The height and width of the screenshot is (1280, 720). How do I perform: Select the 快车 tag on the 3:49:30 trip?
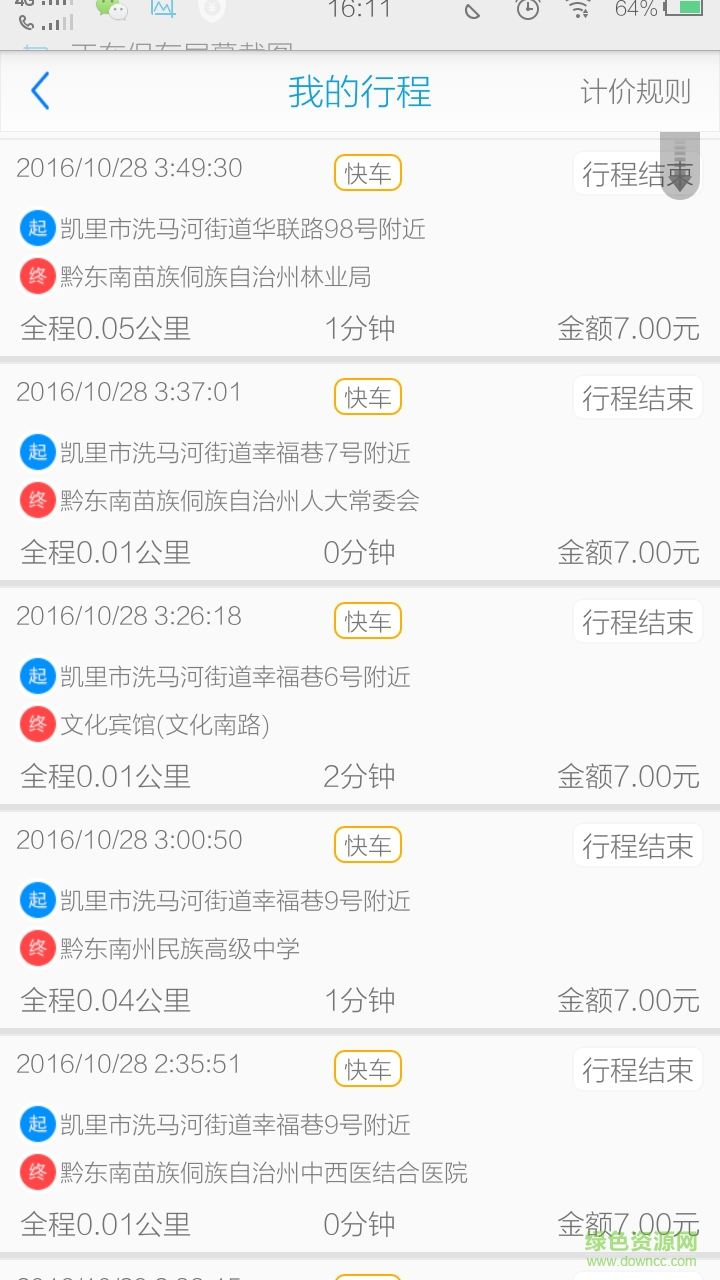click(x=367, y=172)
